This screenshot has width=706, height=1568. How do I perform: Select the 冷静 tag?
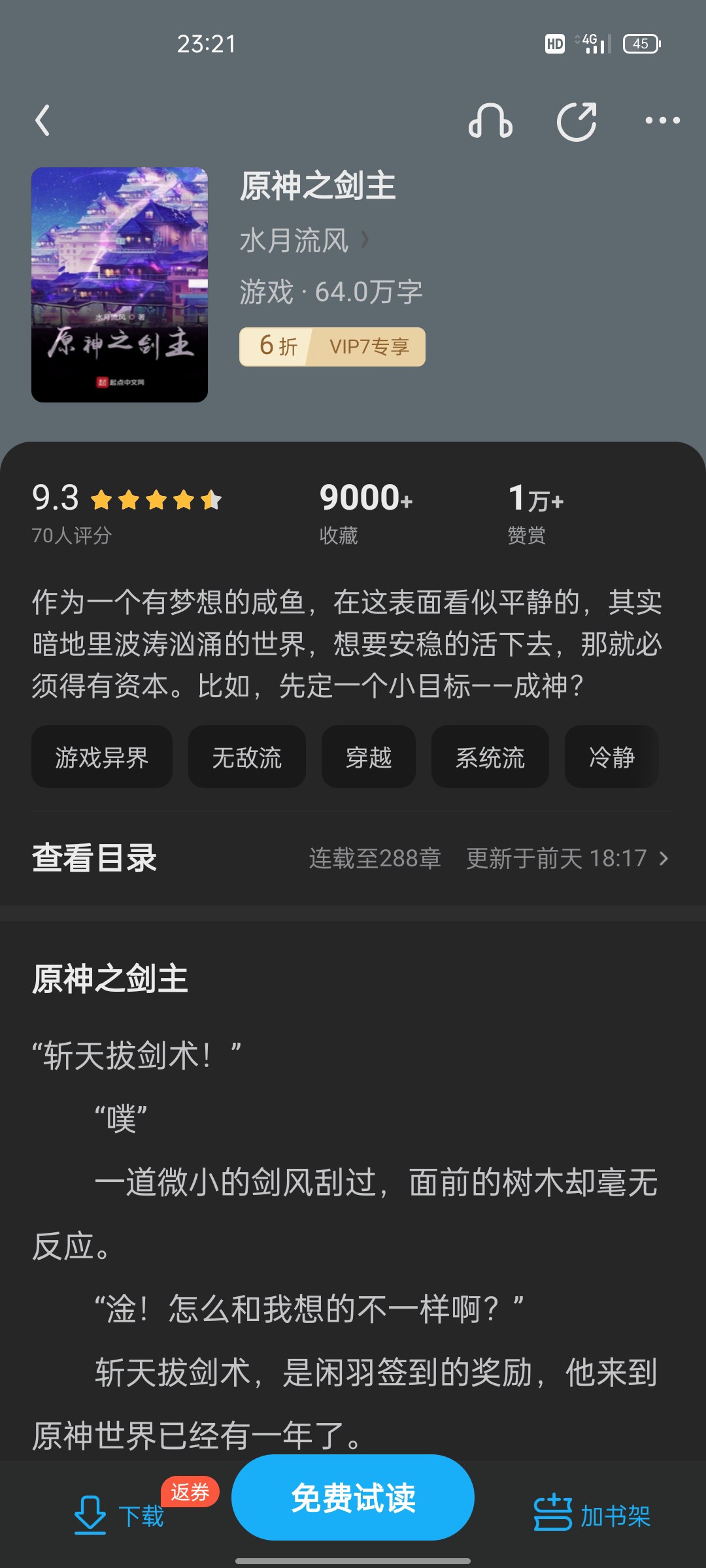click(x=611, y=757)
